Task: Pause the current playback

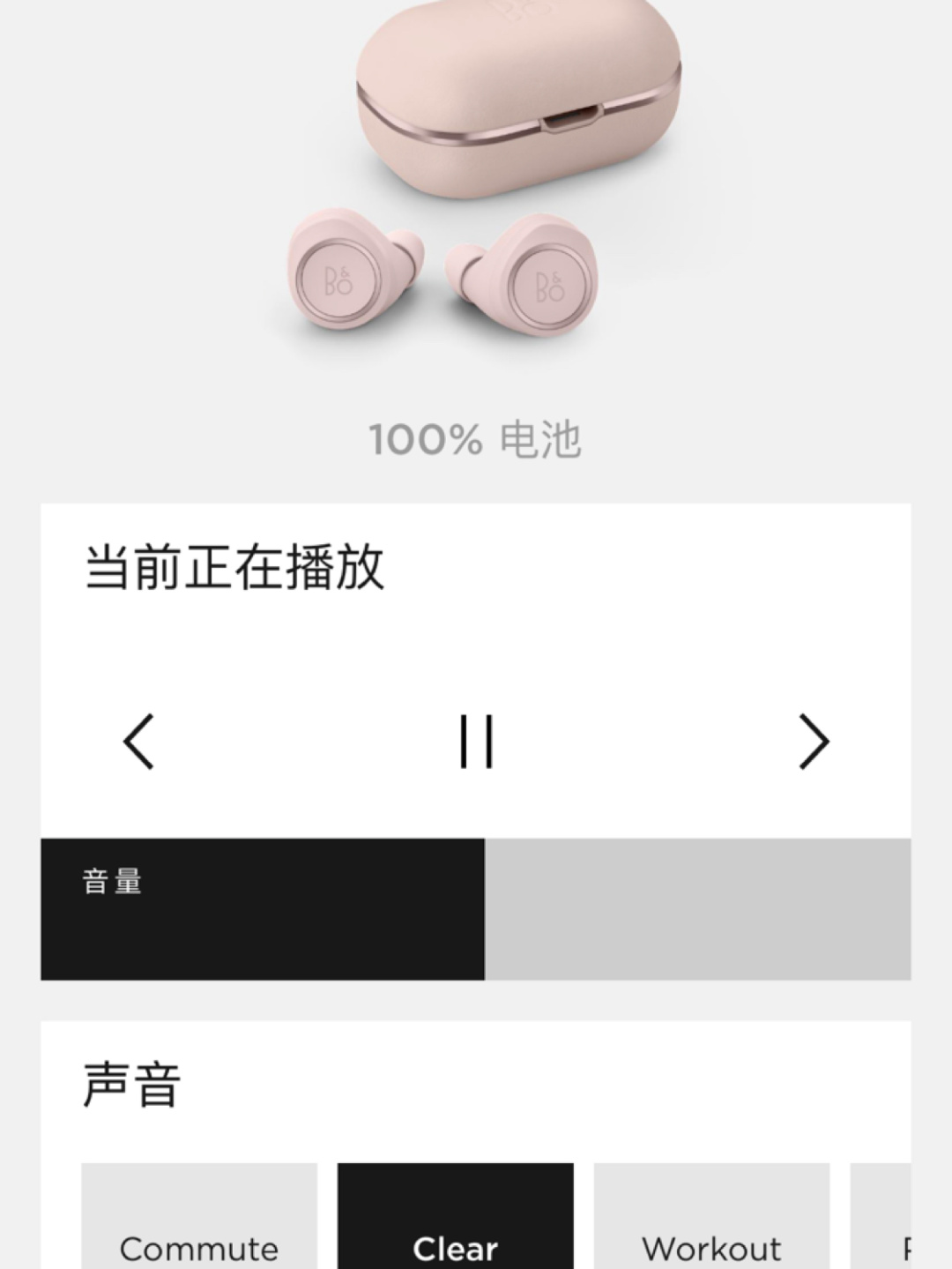Action: [476, 741]
